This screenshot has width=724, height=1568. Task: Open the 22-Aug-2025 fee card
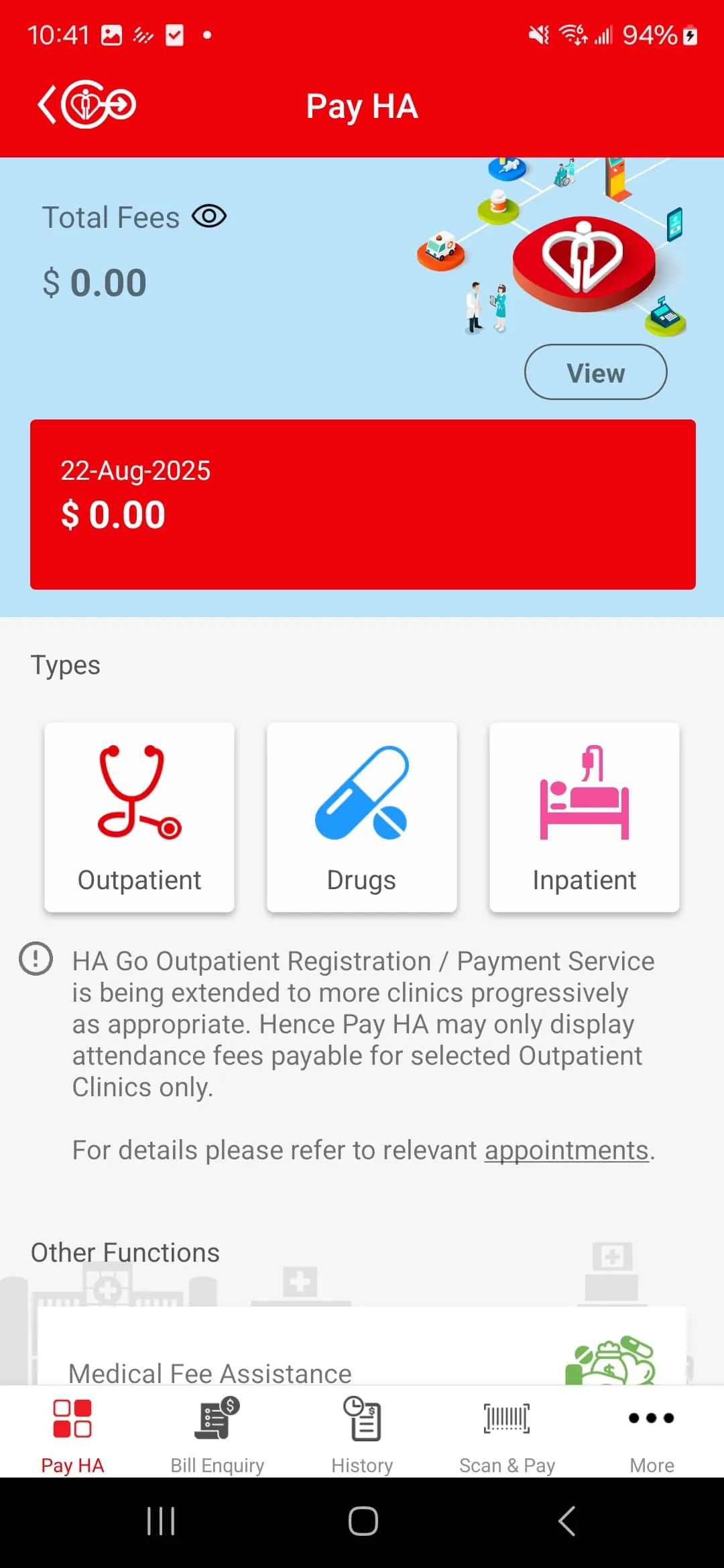(x=362, y=505)
